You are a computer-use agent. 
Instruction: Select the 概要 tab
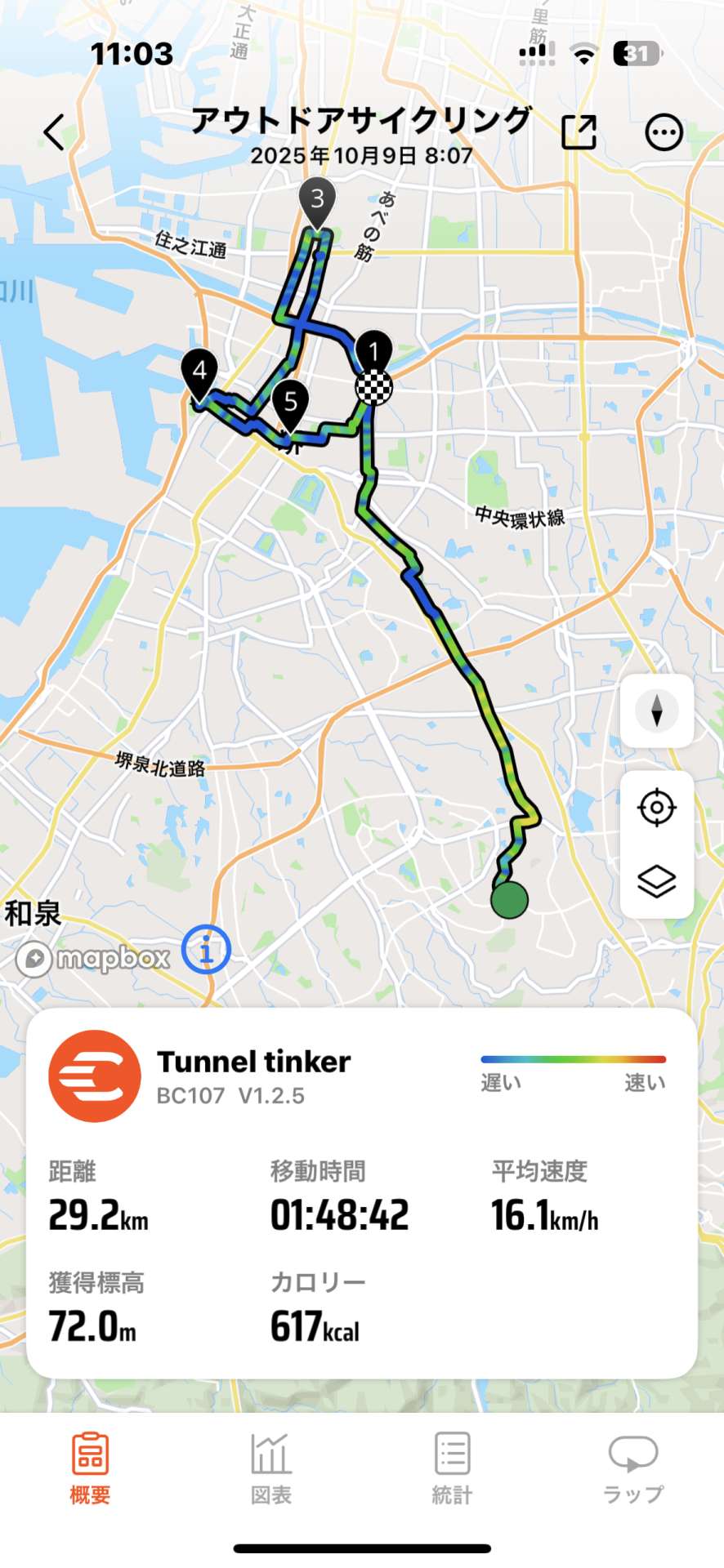(x=90, y=1469)
